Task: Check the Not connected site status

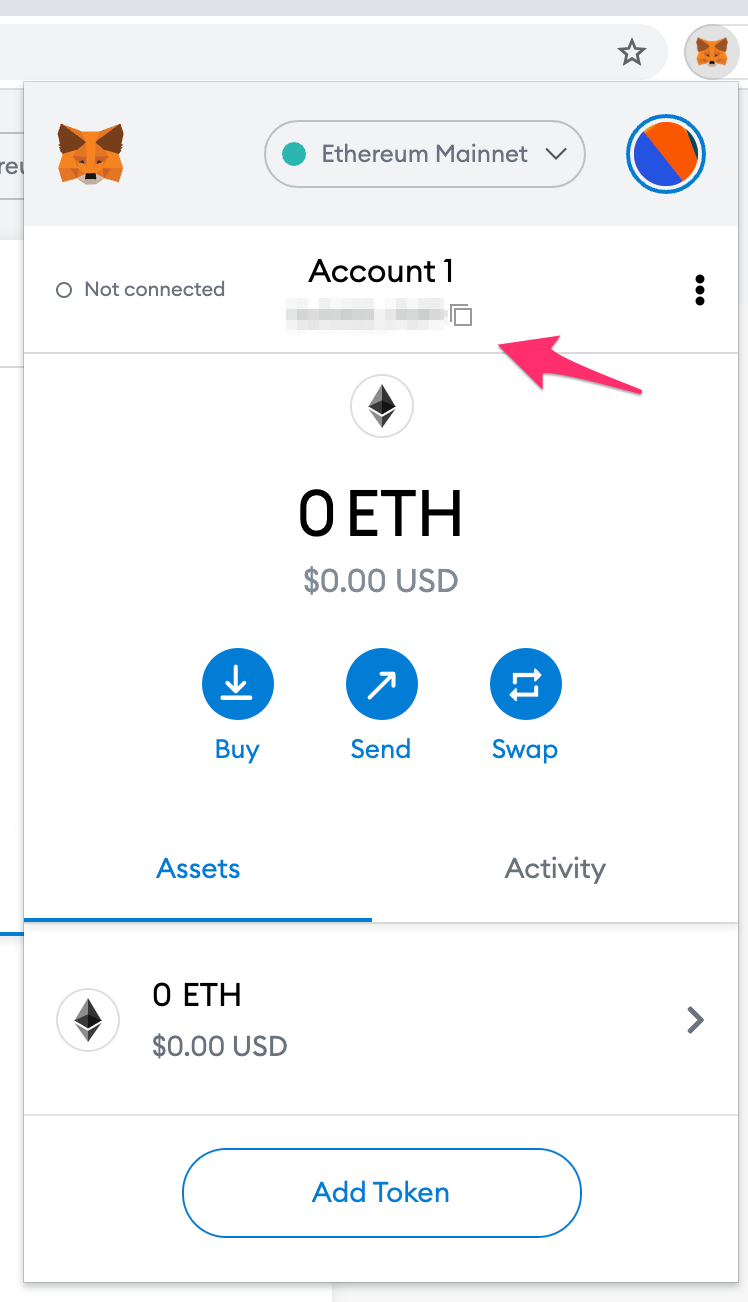Action: (141, 290)
